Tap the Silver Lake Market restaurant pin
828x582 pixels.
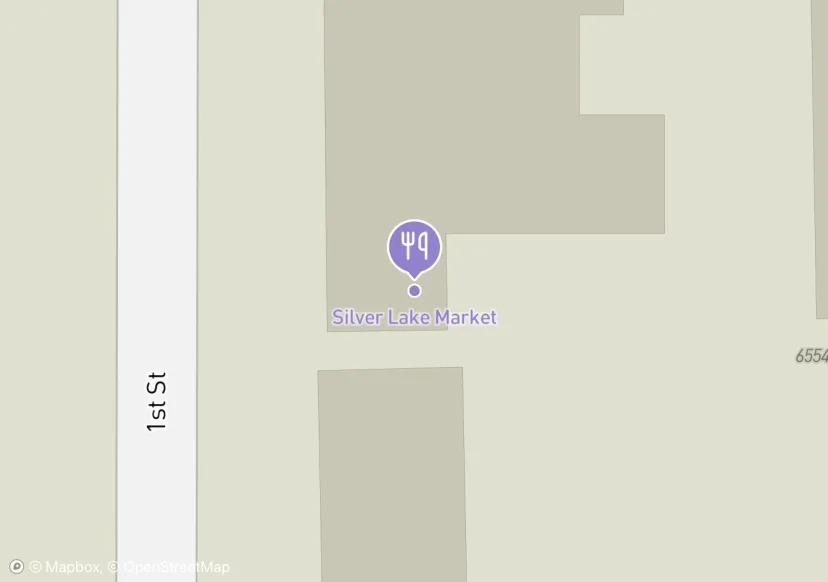click(414, 246)
